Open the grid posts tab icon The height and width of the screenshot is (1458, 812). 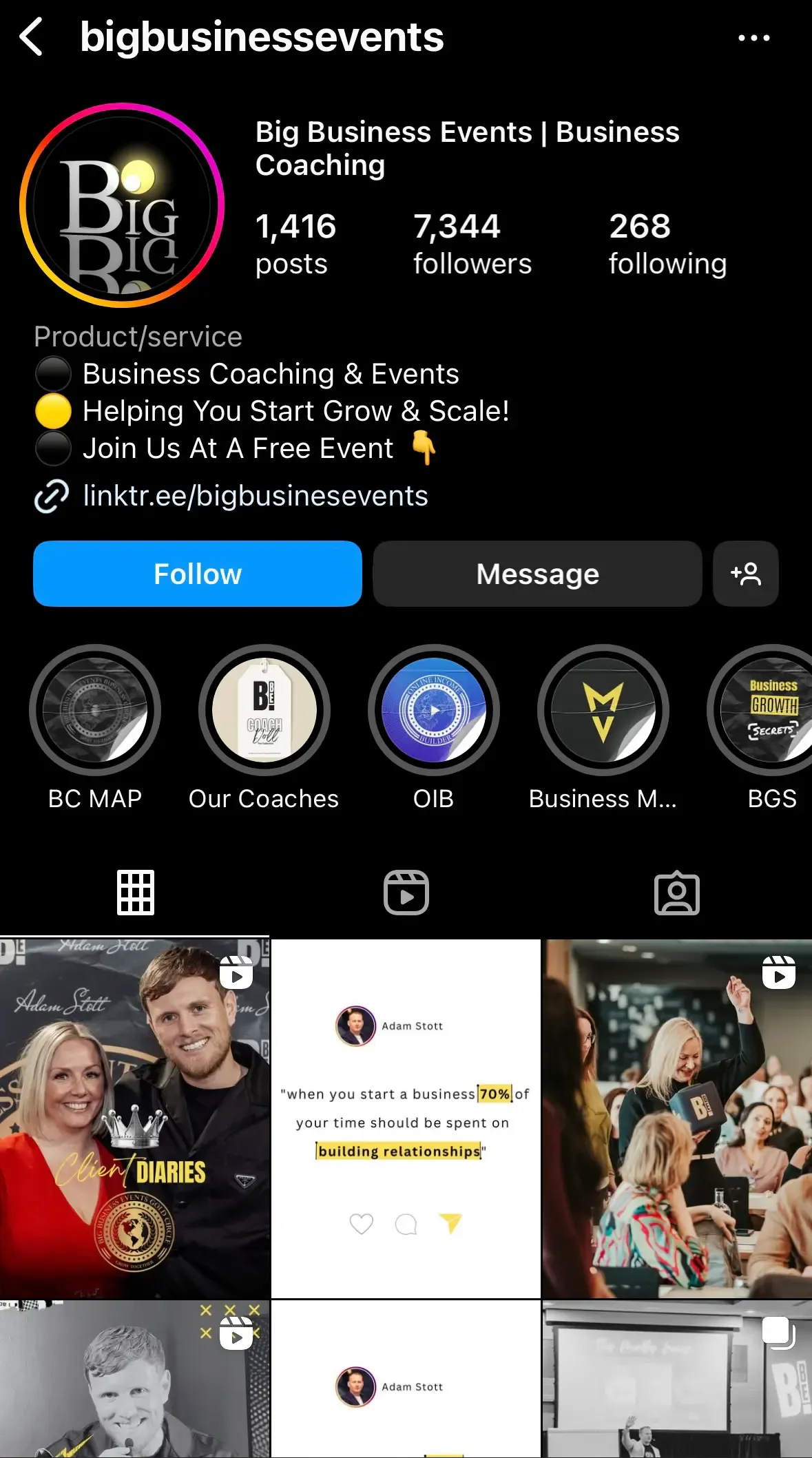[x=135, y=891]
